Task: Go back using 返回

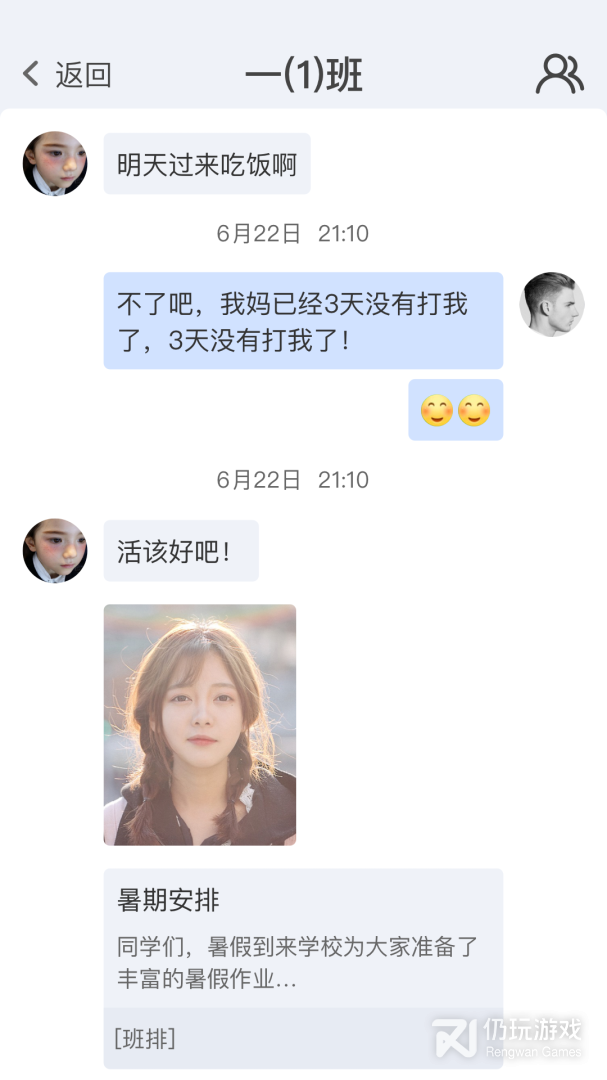Action: pos(67,74)
